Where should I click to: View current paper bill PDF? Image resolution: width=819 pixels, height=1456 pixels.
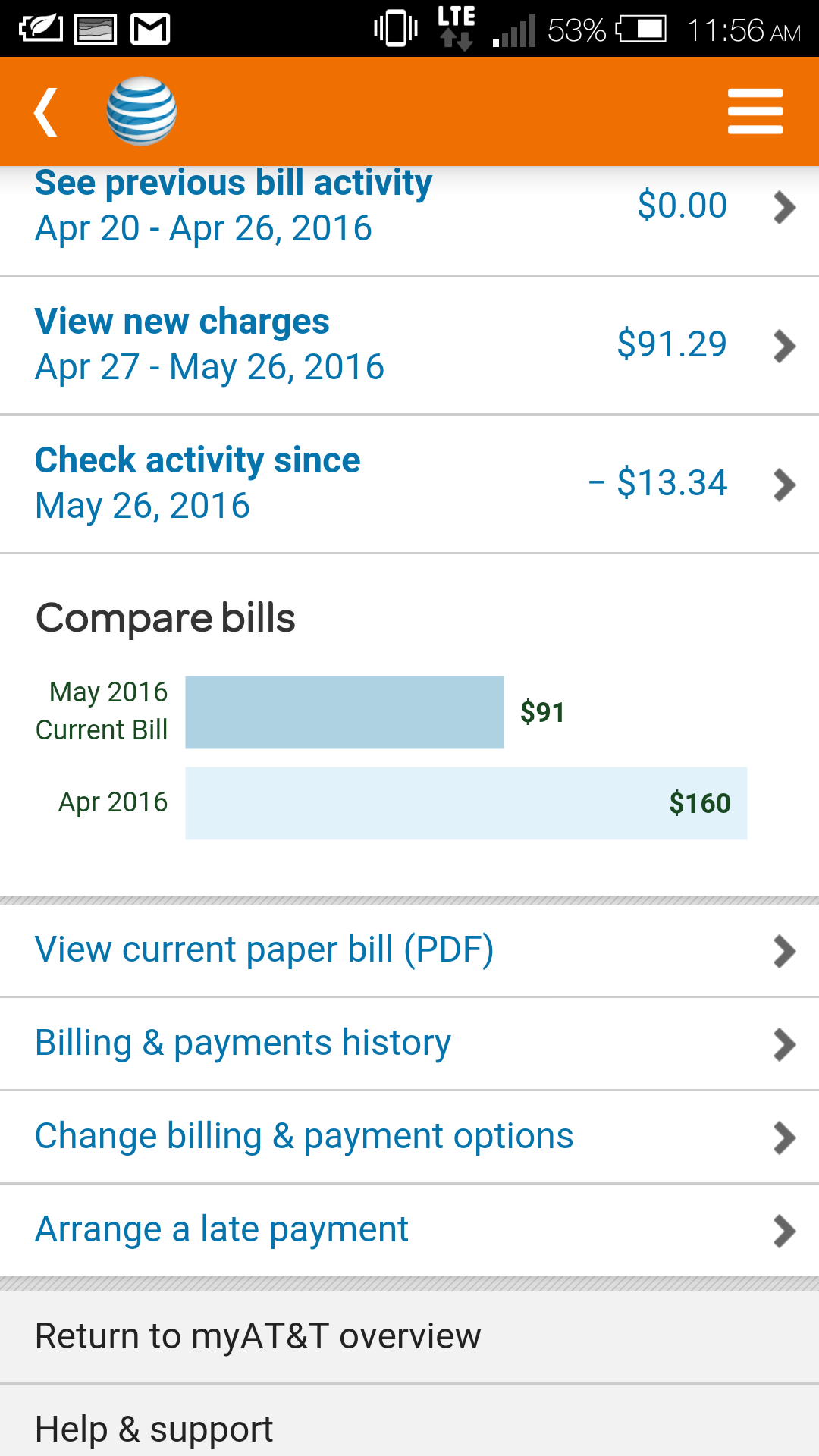[x=409, y=951]
